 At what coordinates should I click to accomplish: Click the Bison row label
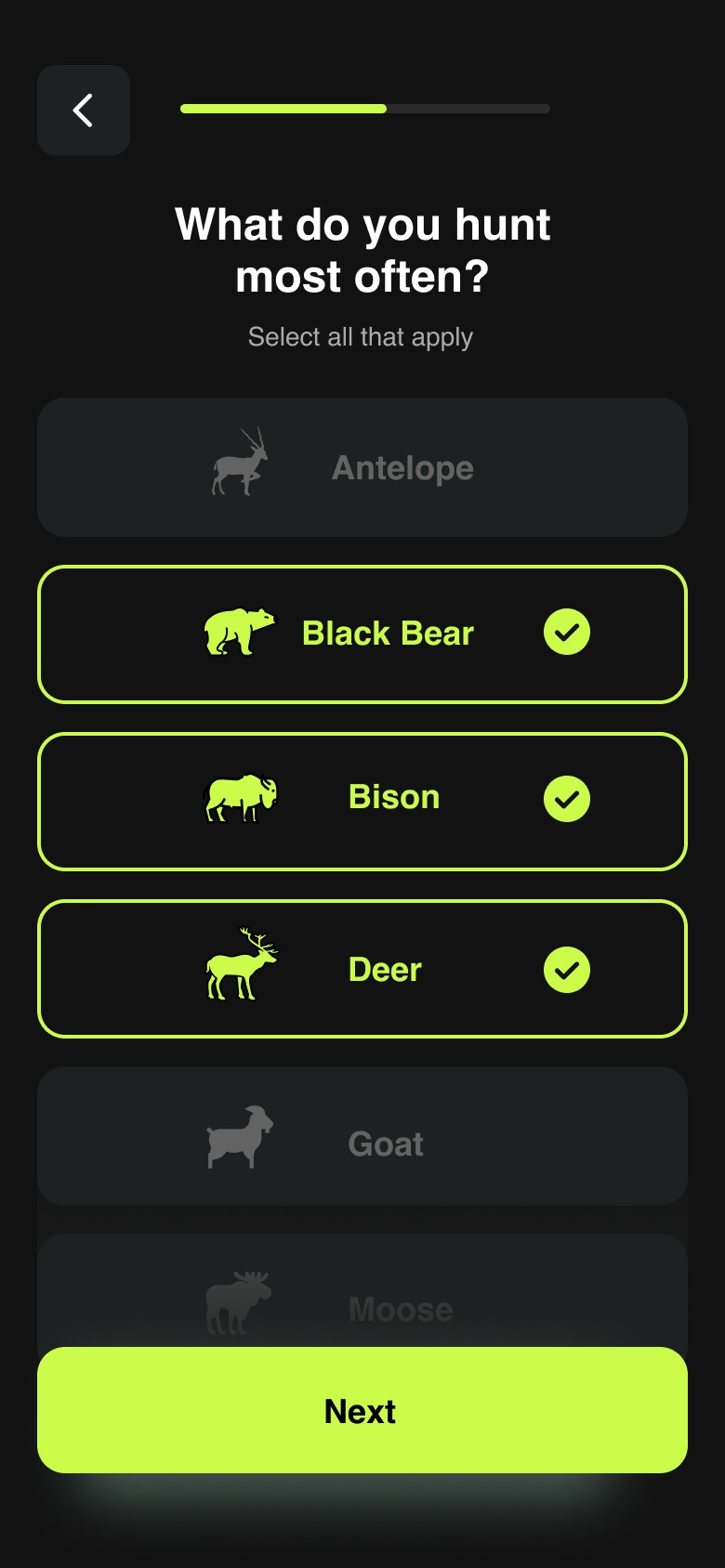[x=394, y=797]
